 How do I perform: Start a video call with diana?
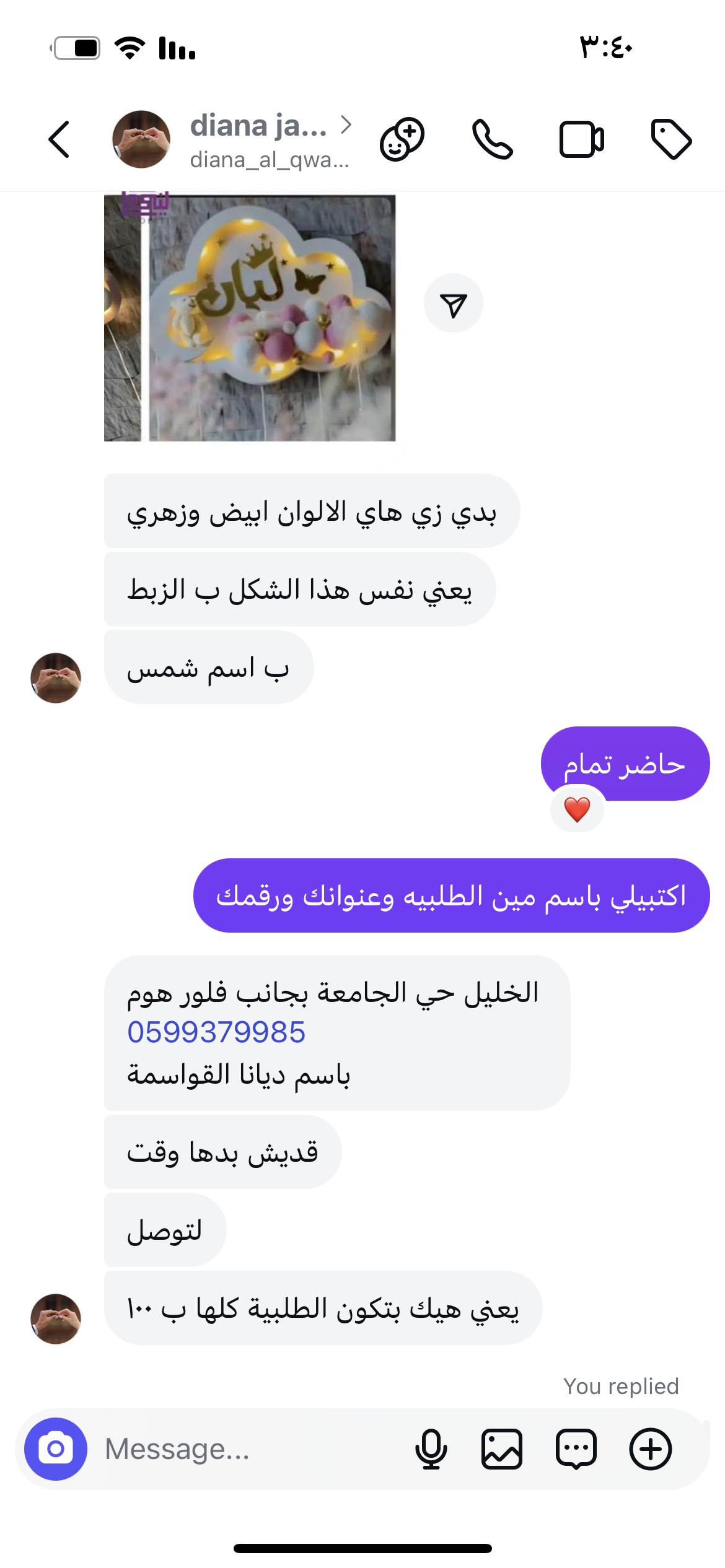click(581, 139)
